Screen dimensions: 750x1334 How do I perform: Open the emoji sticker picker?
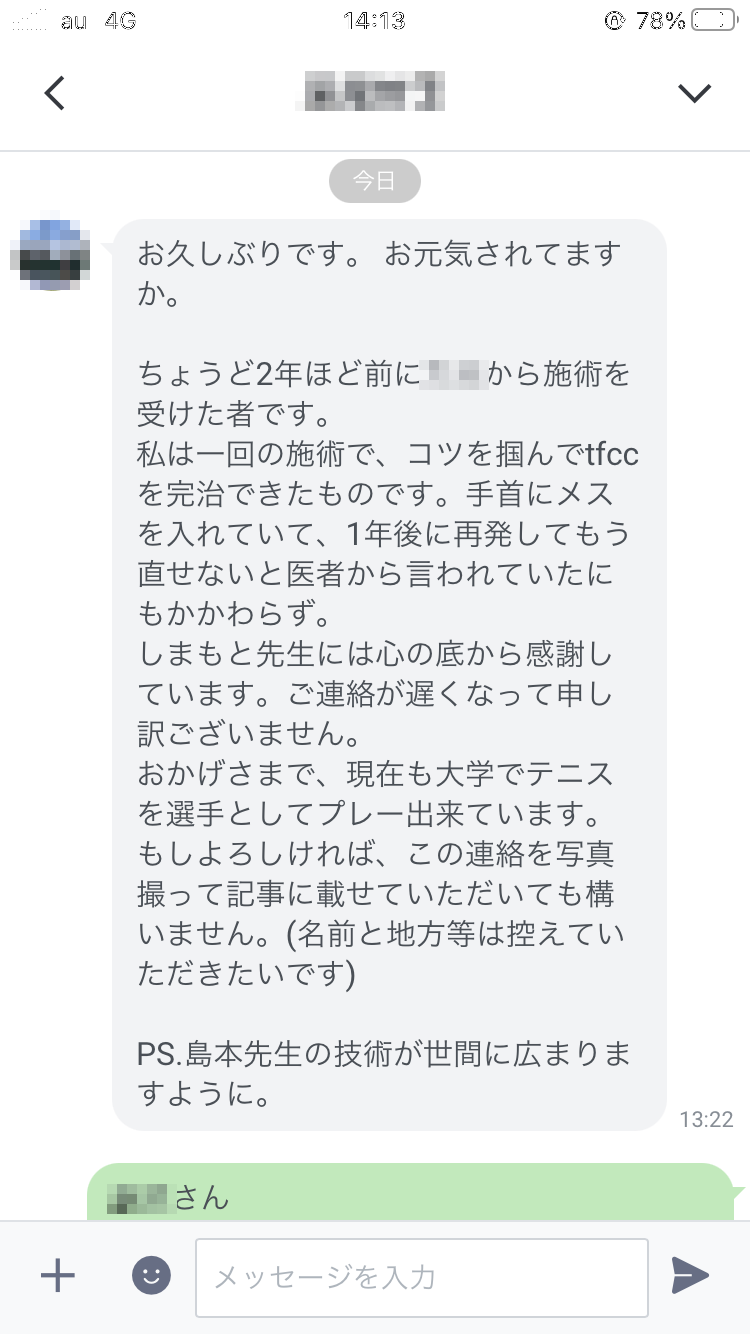tap(152, 1275)
